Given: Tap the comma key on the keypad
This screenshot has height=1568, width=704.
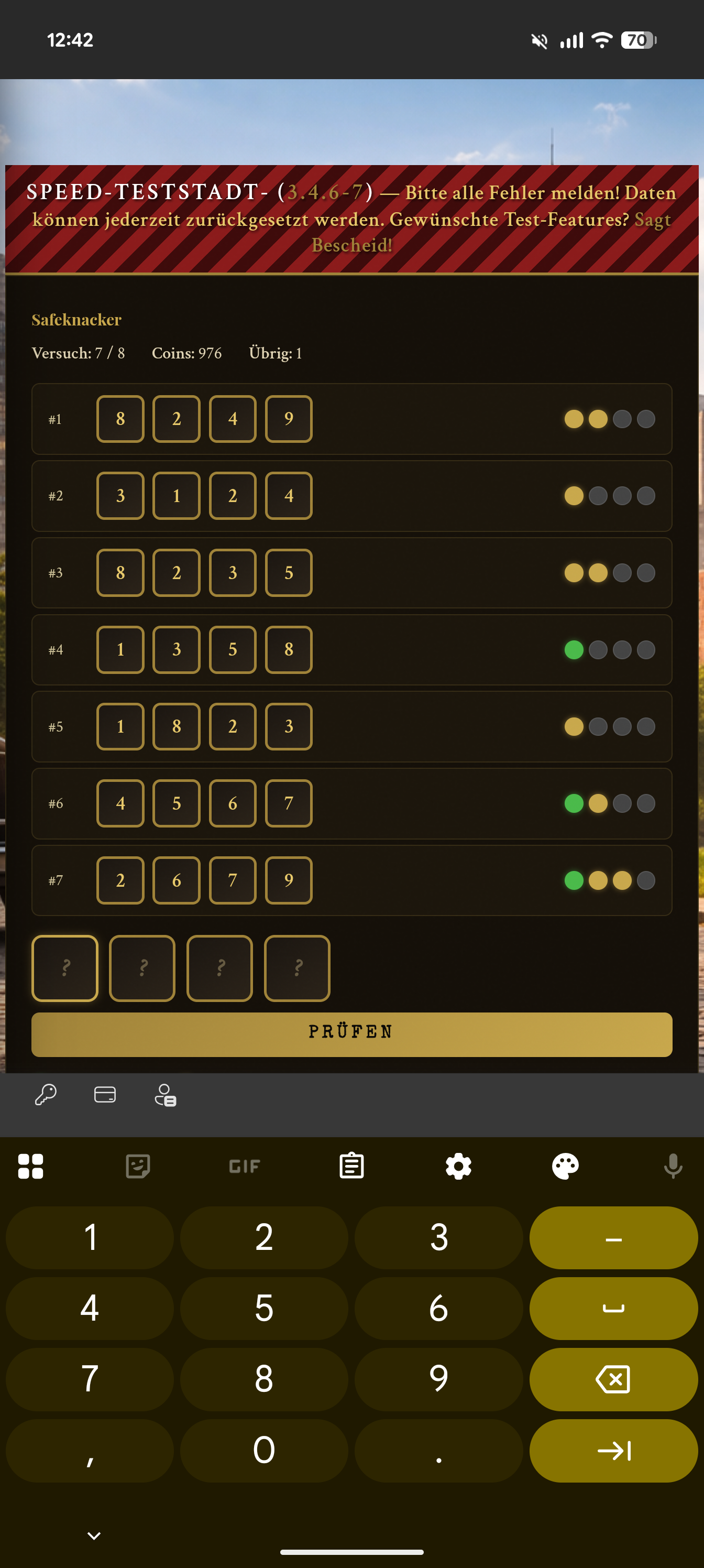Looking at the screenshot, I should [x=89, y=1451].
